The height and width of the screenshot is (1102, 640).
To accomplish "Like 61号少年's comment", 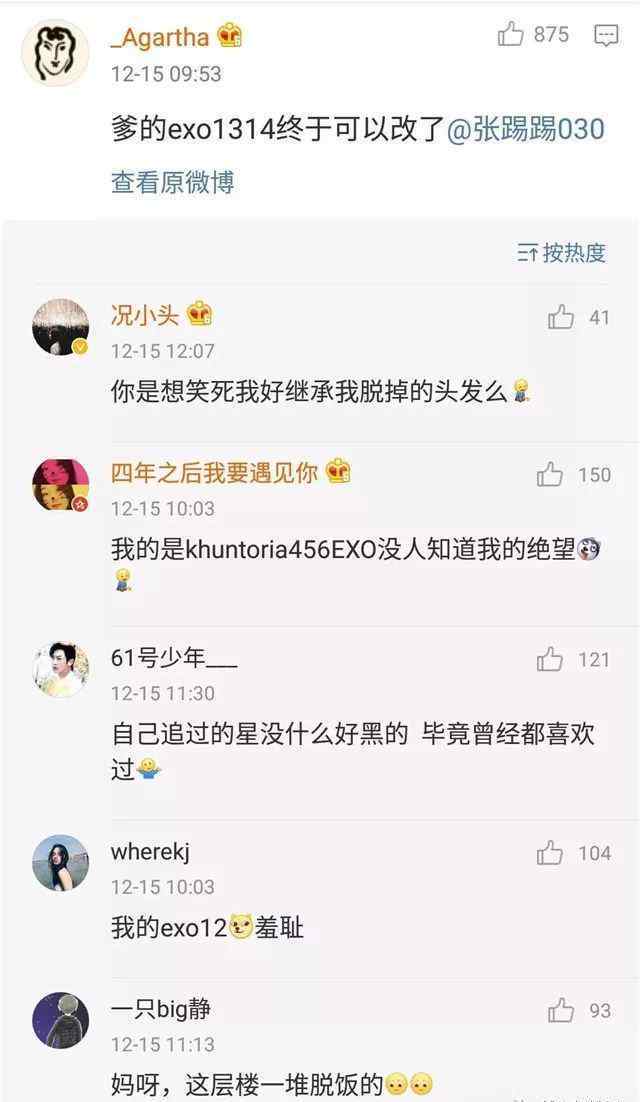I will (x=550, y=659).
